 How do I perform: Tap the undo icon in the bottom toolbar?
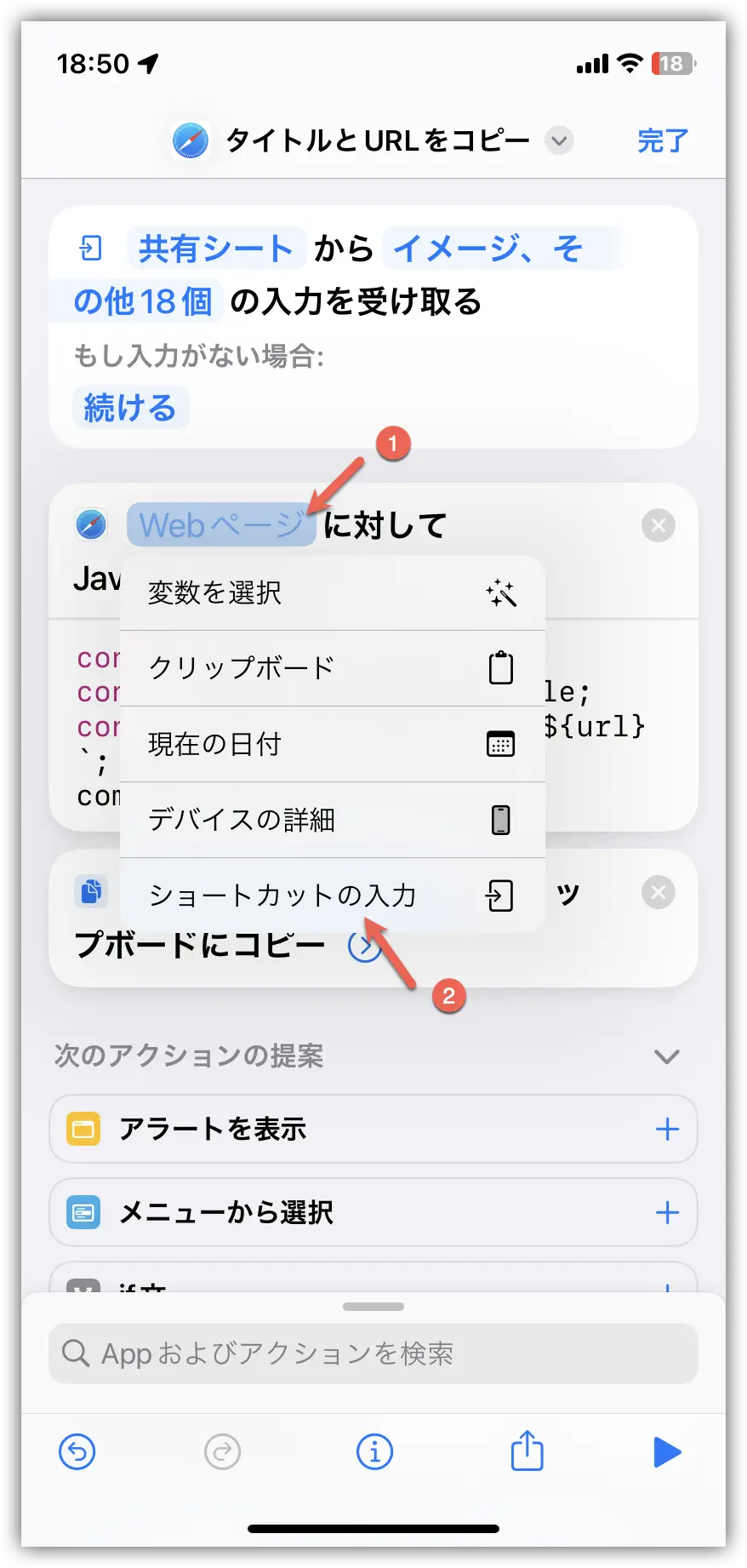(77, 1451)
